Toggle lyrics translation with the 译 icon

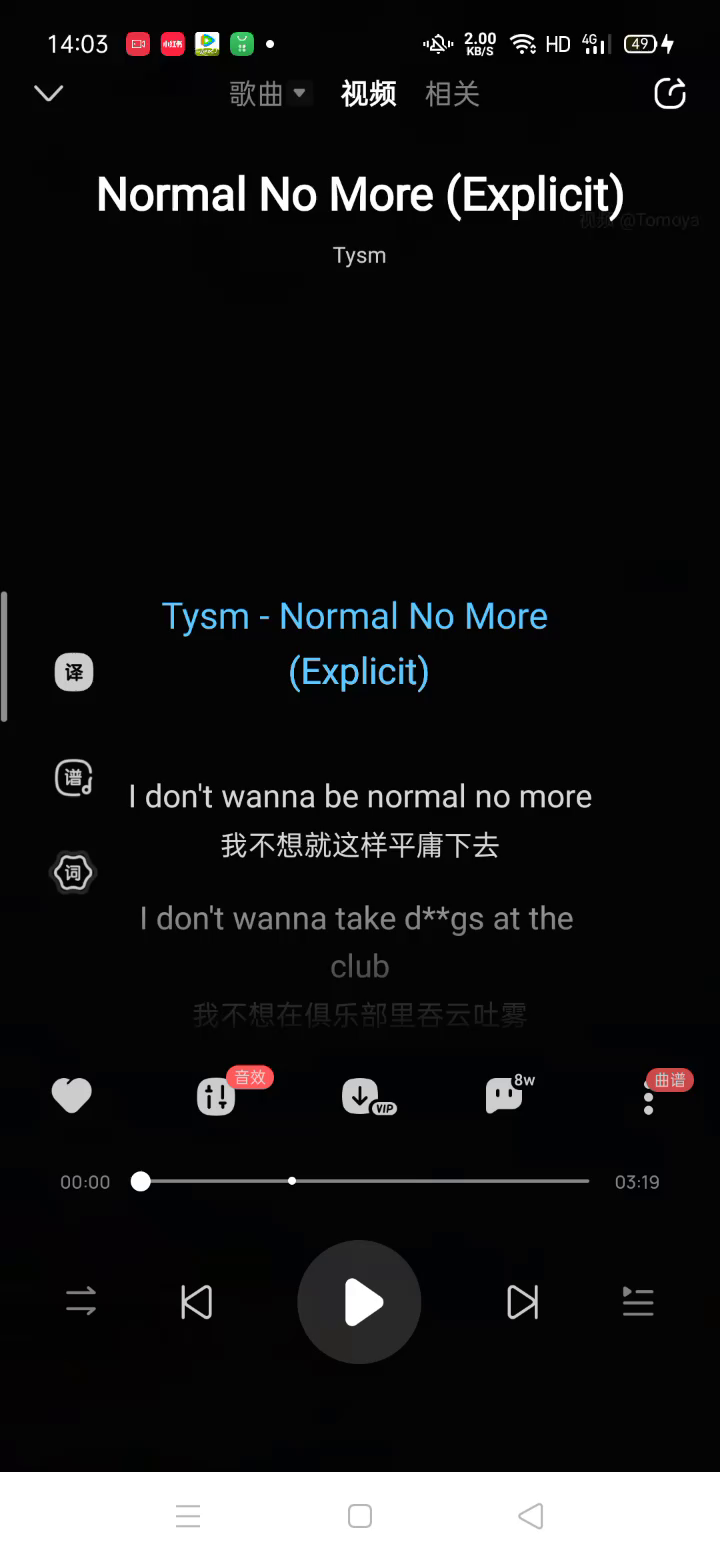coord(73,672)
